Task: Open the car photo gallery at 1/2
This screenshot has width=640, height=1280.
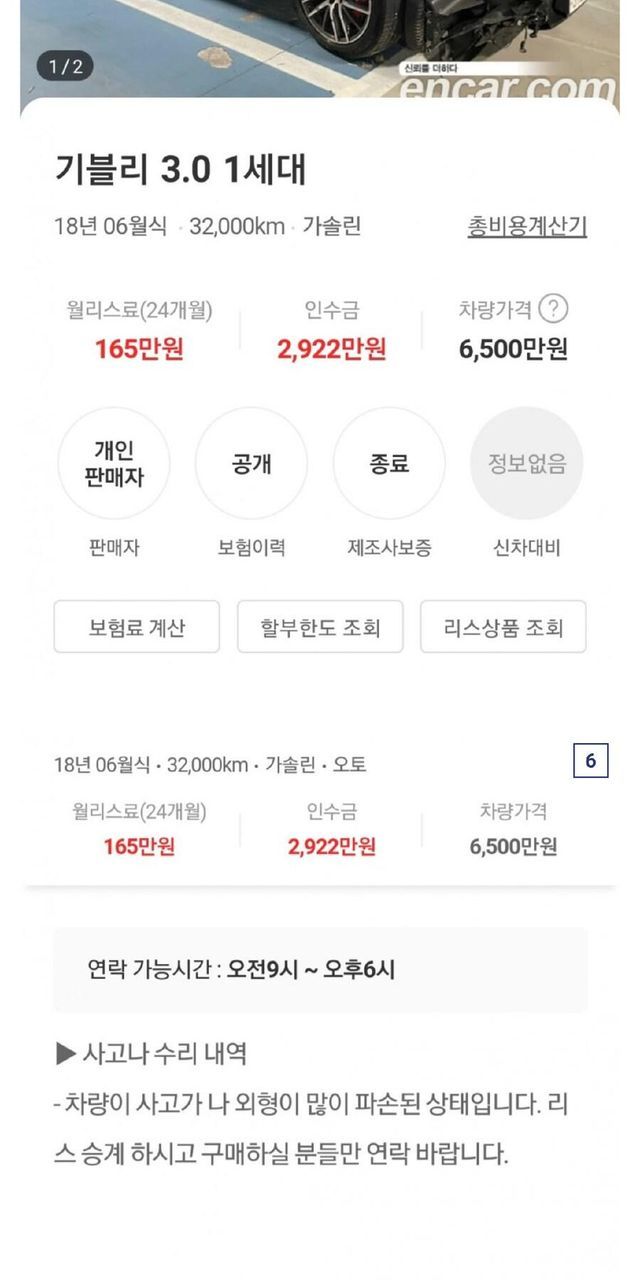Action: click(320, 45)
